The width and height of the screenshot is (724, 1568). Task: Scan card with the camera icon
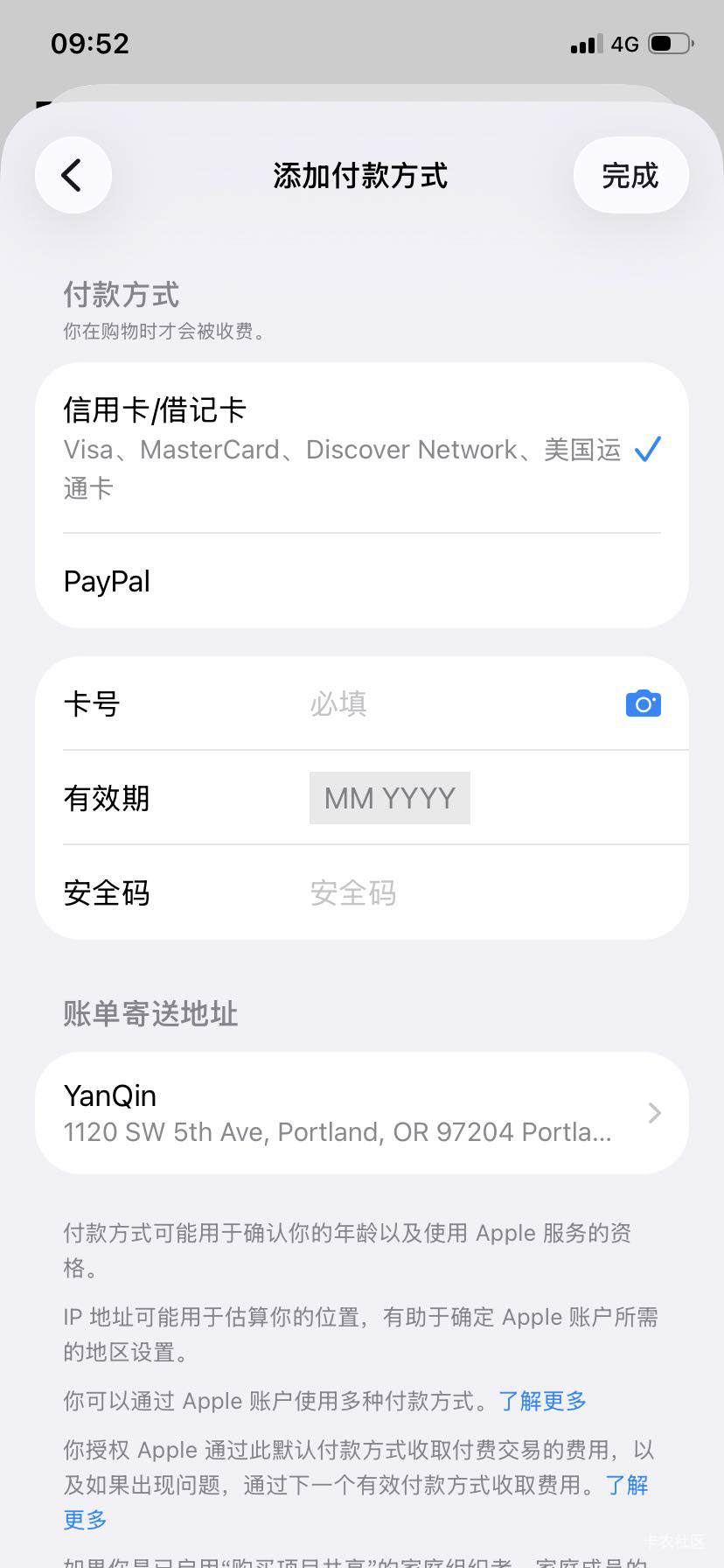point(643,703)
